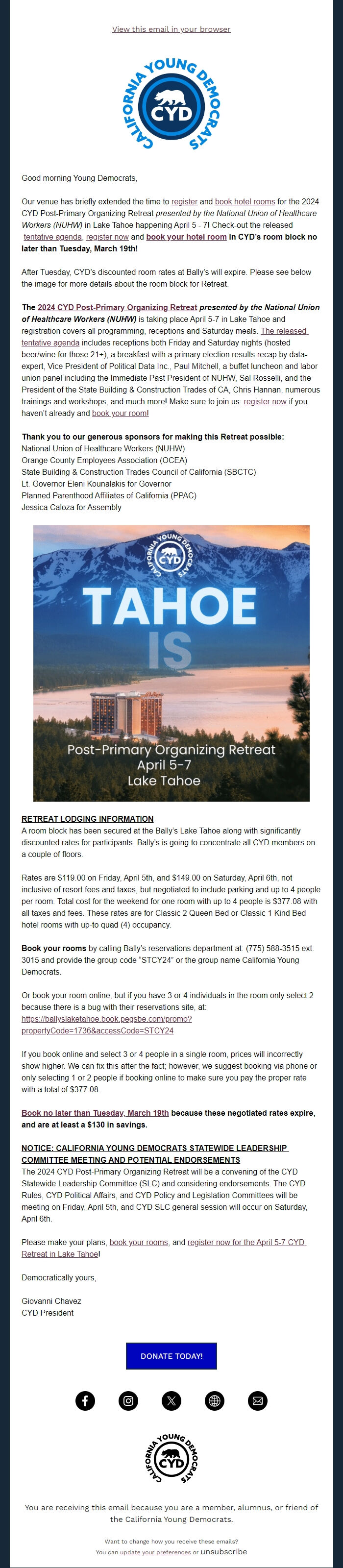Open the website globe icon
Image resolution: width=343 pixels, height=1568 pixels.
tap(215, 1400)
